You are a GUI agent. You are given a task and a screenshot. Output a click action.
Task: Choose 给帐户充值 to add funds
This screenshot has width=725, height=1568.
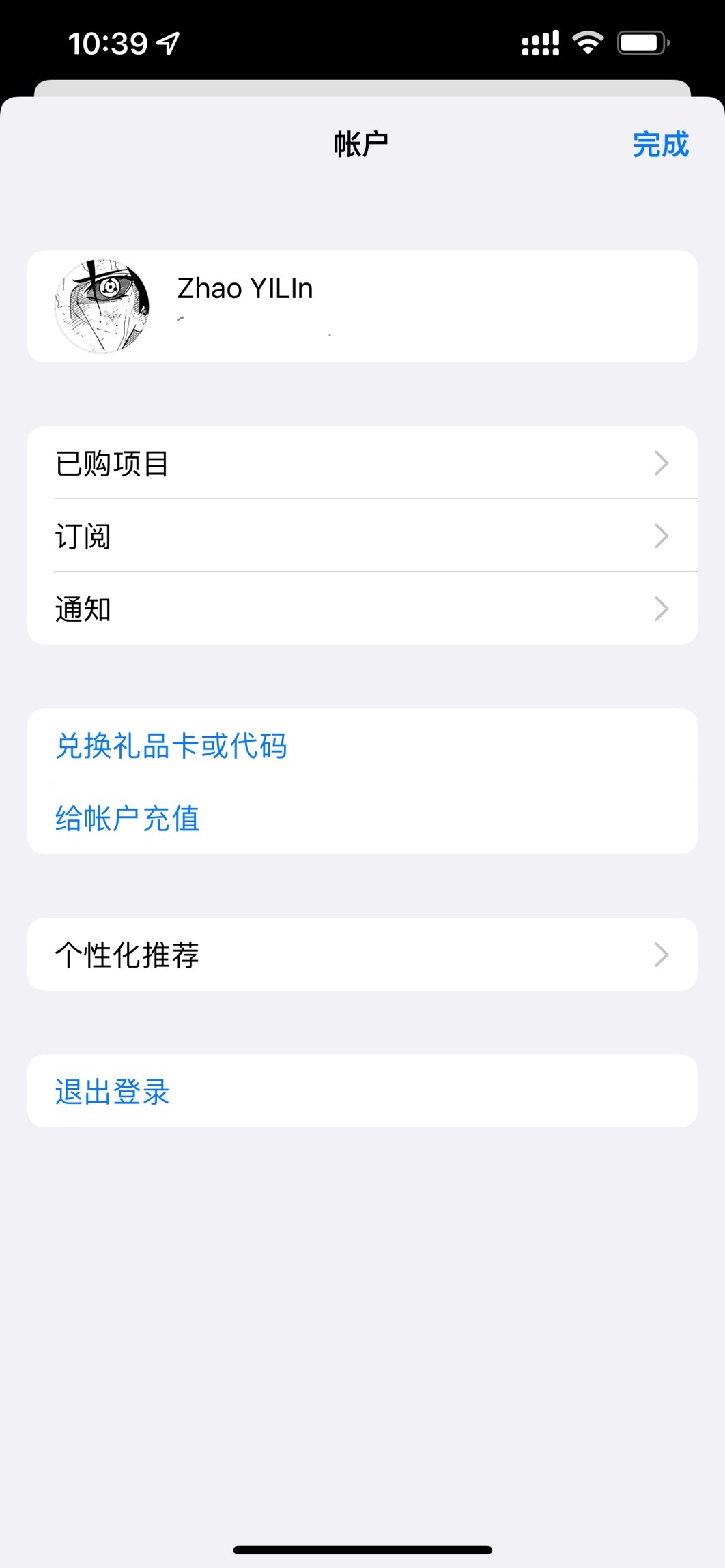click(128, 818)
